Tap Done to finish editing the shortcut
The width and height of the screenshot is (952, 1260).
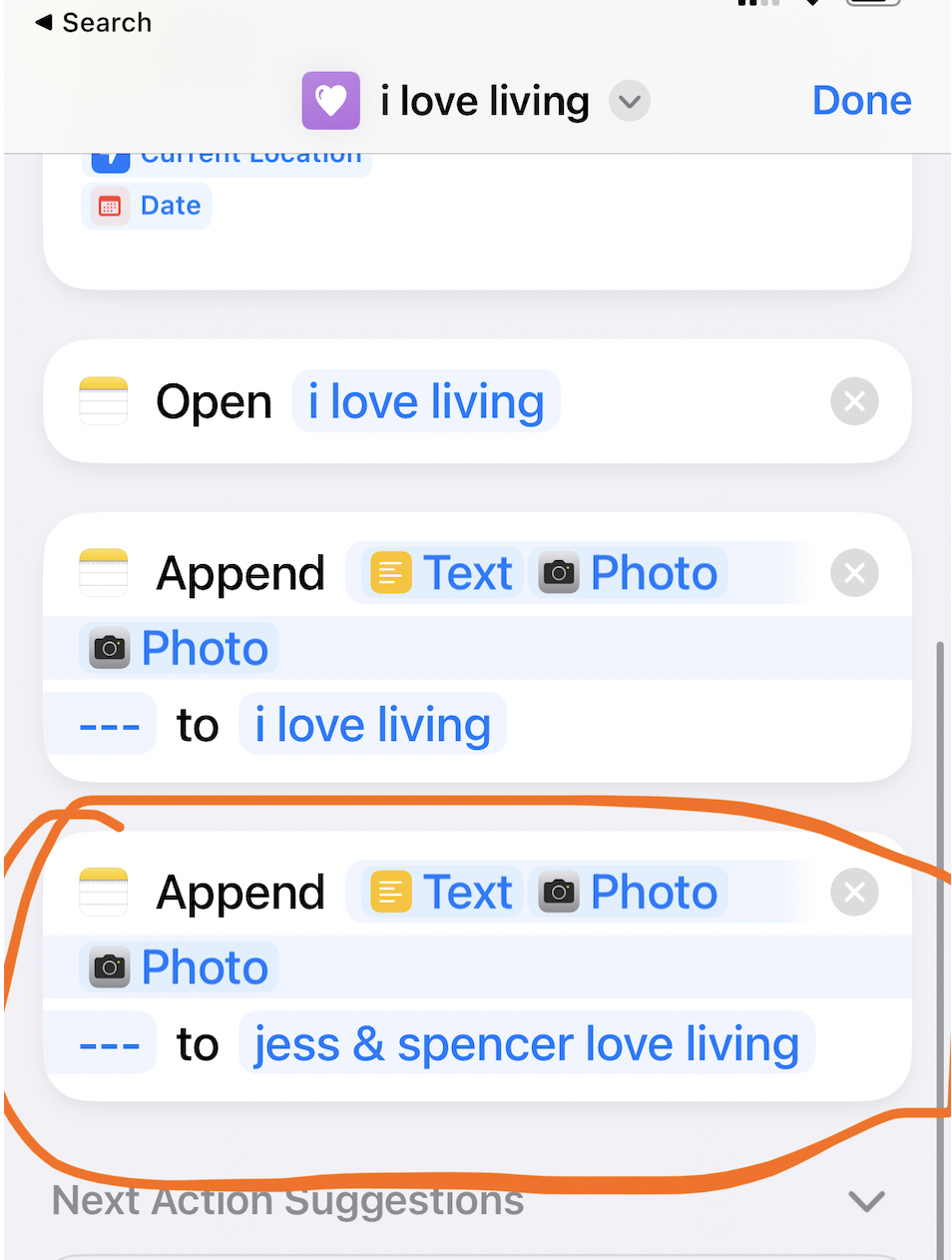(x=861, y=101)
